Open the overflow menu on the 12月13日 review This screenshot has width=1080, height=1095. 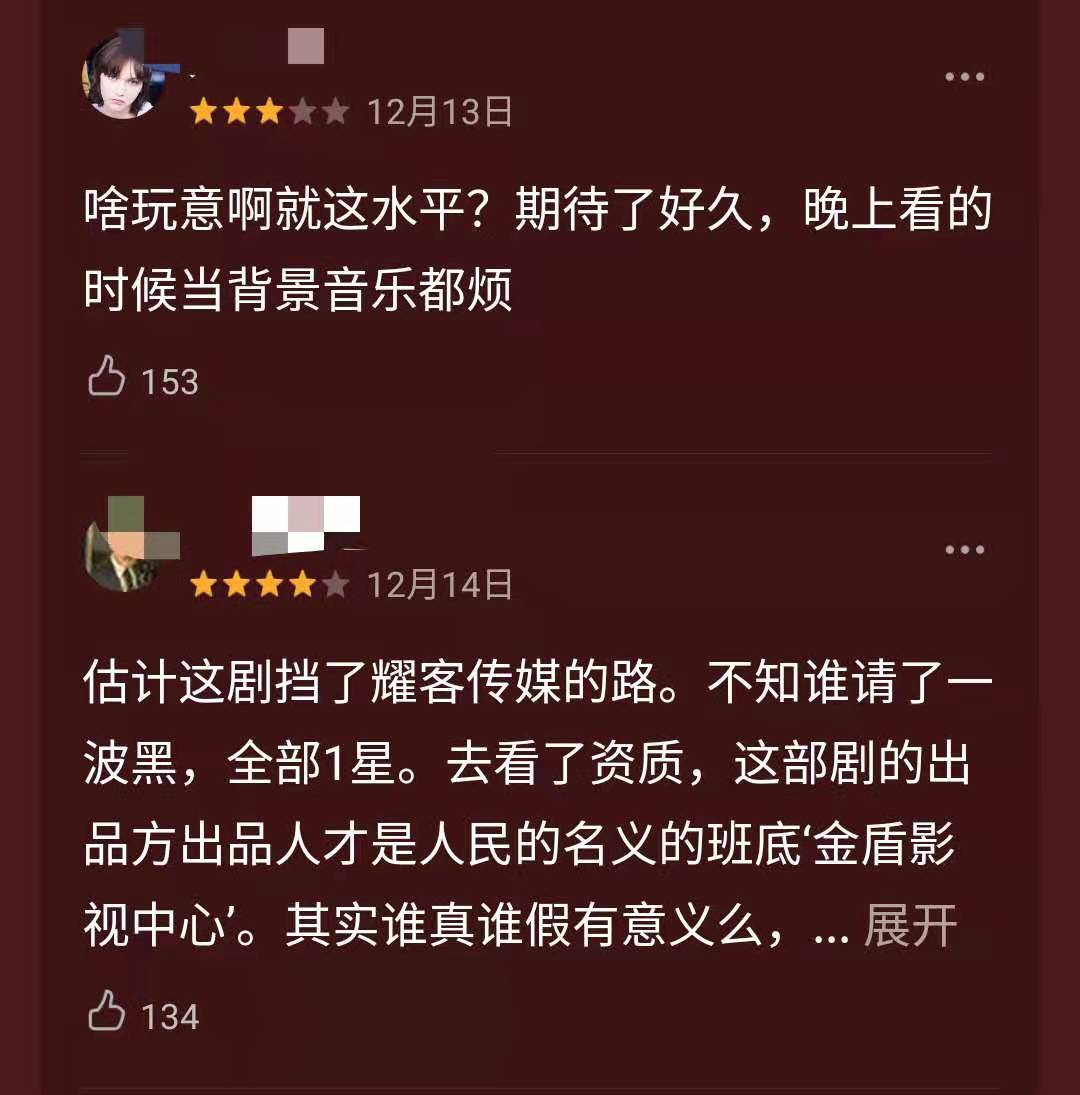point(964,77)
